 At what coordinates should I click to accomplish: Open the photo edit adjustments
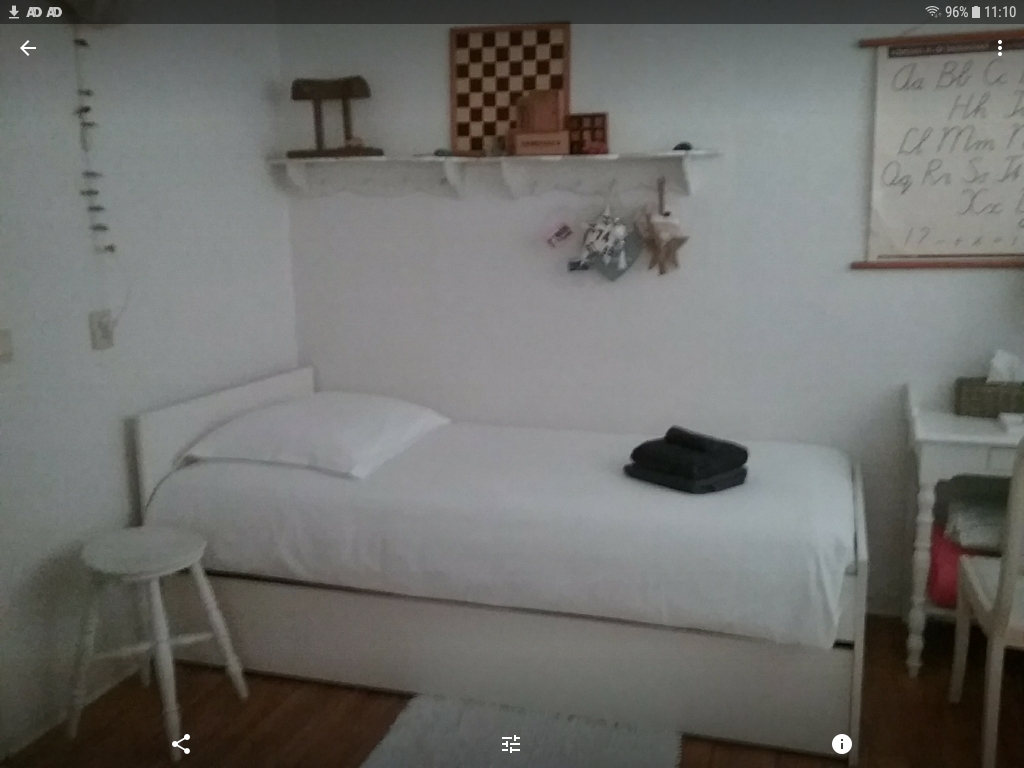[511, 743]
